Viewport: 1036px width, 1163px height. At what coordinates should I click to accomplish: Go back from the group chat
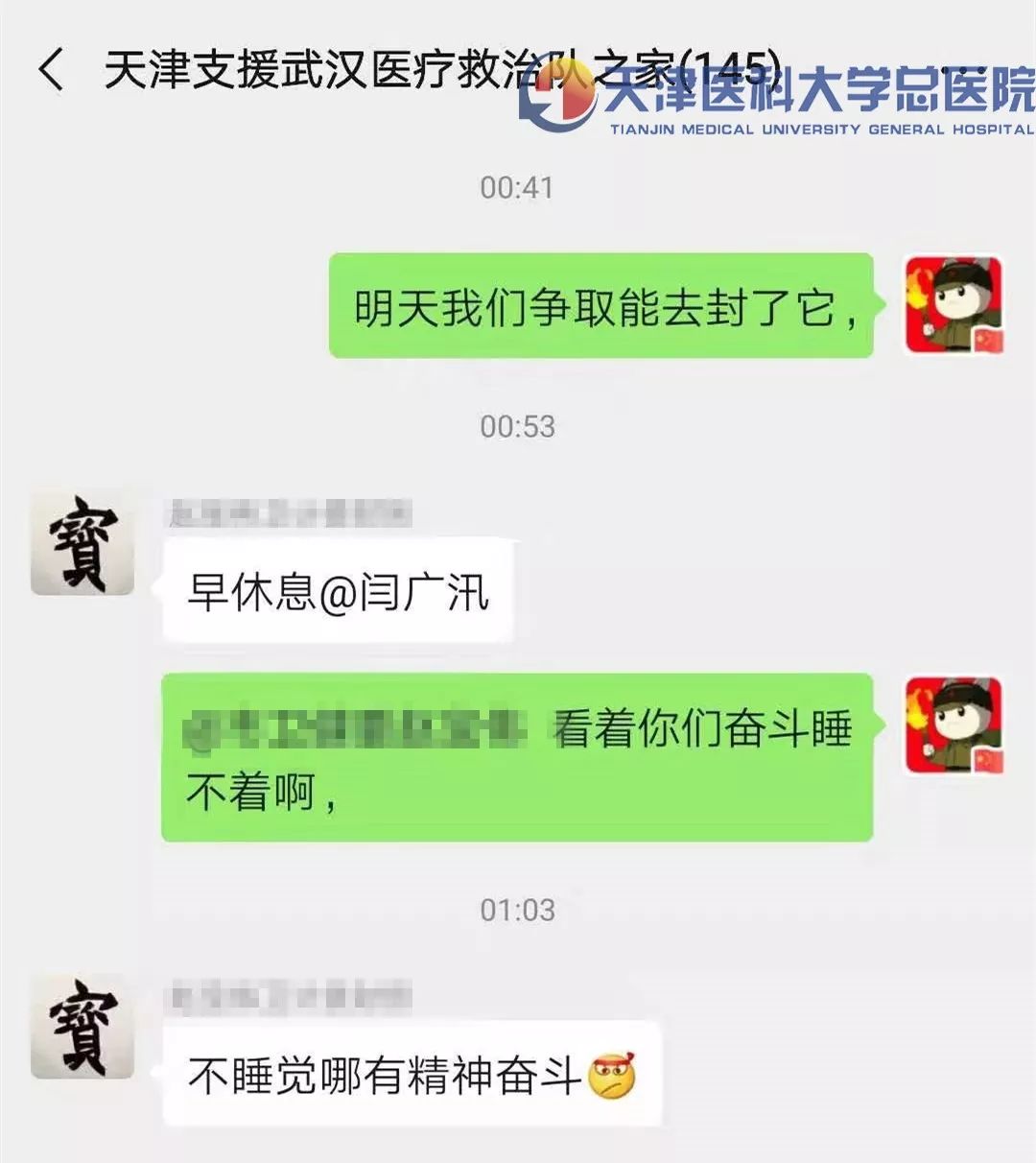click(x=52, y=71)
